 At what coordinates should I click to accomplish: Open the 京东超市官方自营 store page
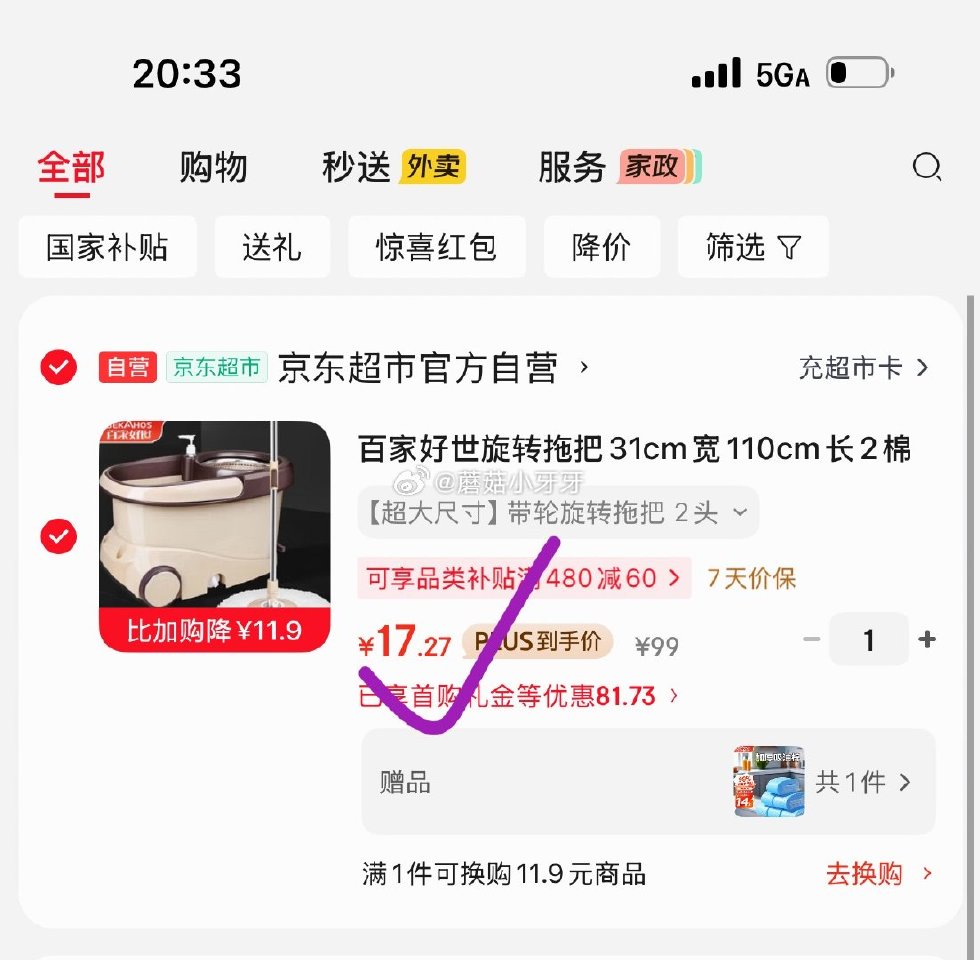click(x=432, y=368)
